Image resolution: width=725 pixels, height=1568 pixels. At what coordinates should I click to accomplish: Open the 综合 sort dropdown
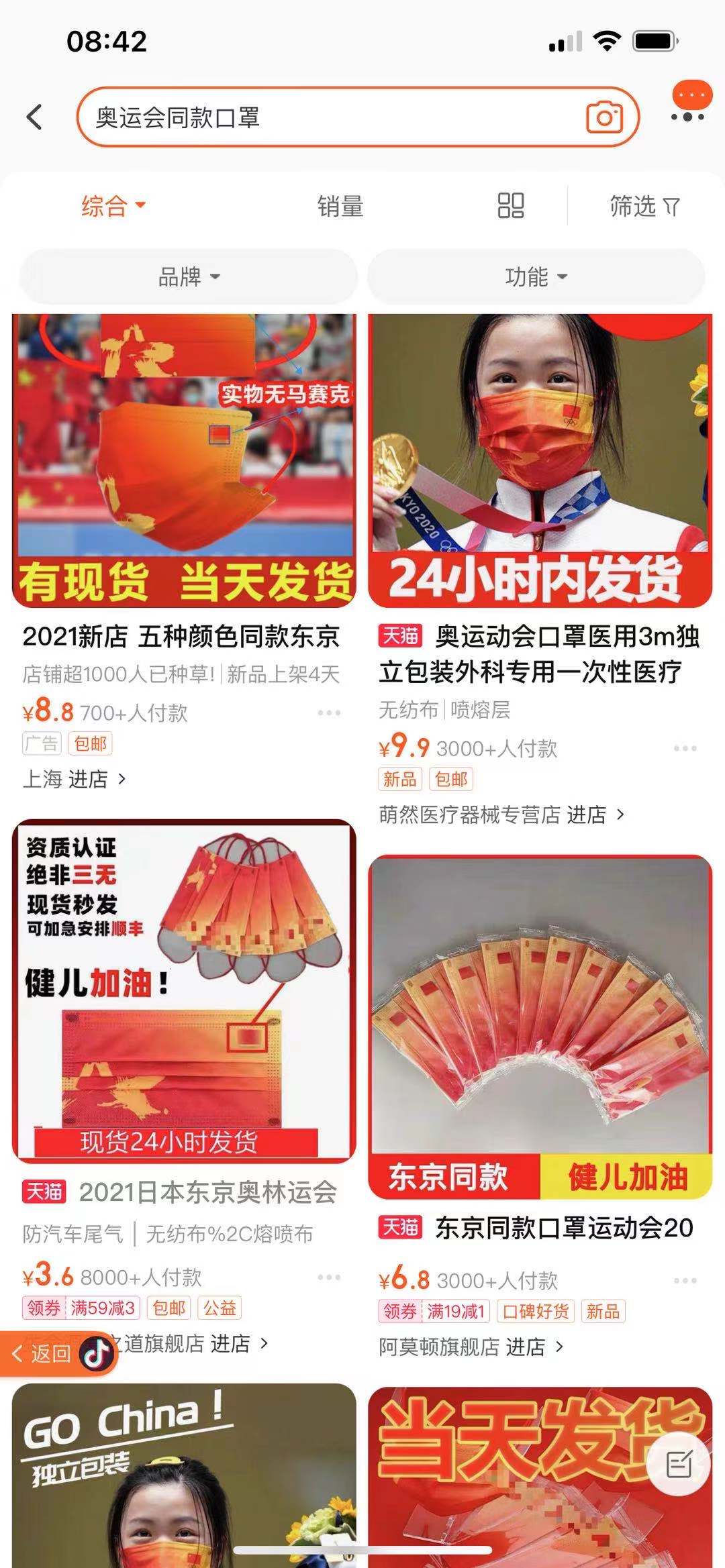pos(113,205)
